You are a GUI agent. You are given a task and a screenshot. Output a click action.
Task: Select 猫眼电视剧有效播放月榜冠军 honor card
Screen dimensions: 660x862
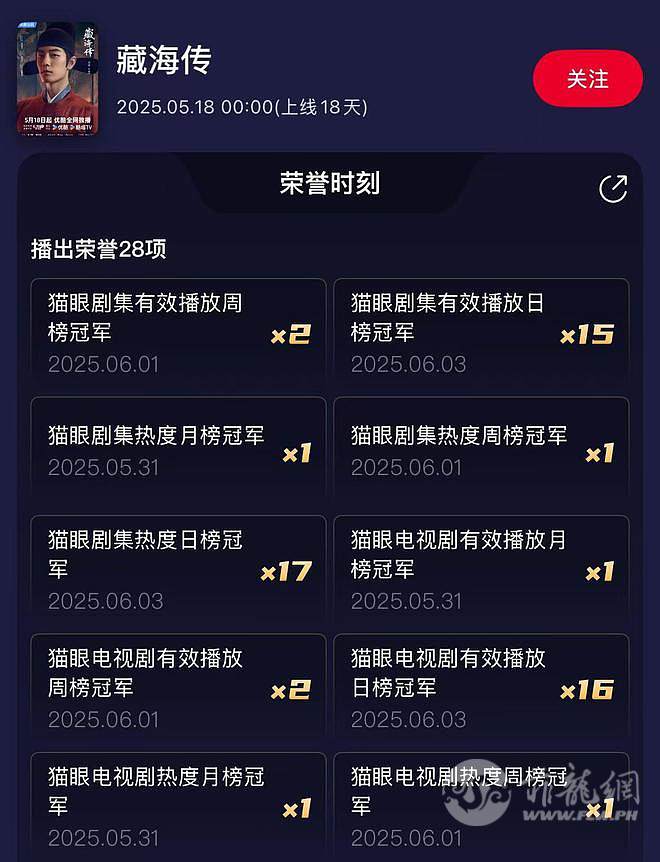point(481,567)
